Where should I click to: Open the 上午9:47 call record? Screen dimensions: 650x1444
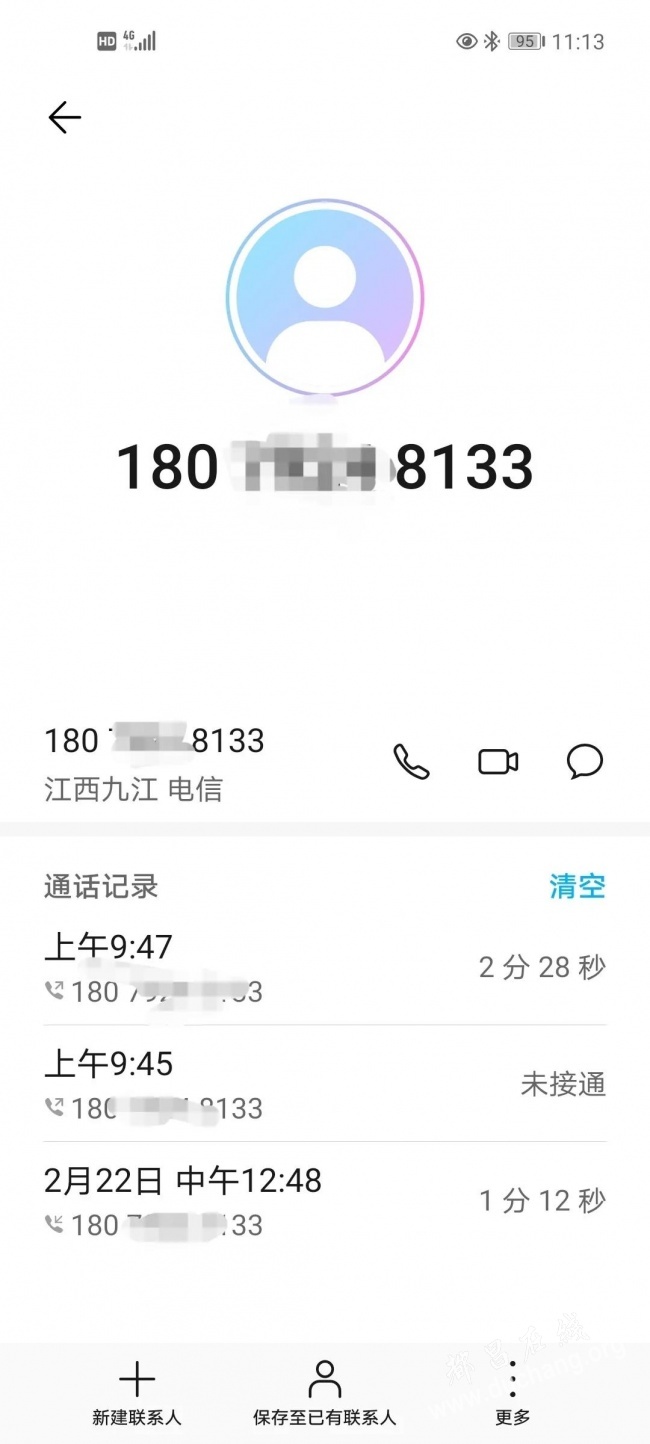click(324, 968)
